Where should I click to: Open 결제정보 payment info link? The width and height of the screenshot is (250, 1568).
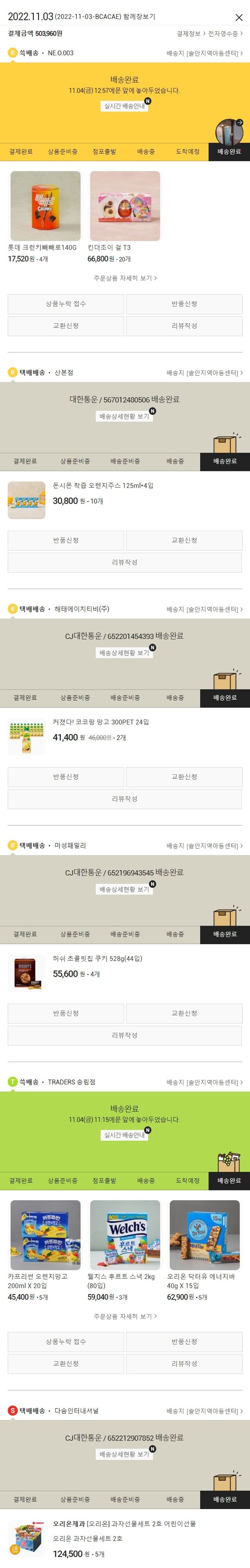coord(190,34)
